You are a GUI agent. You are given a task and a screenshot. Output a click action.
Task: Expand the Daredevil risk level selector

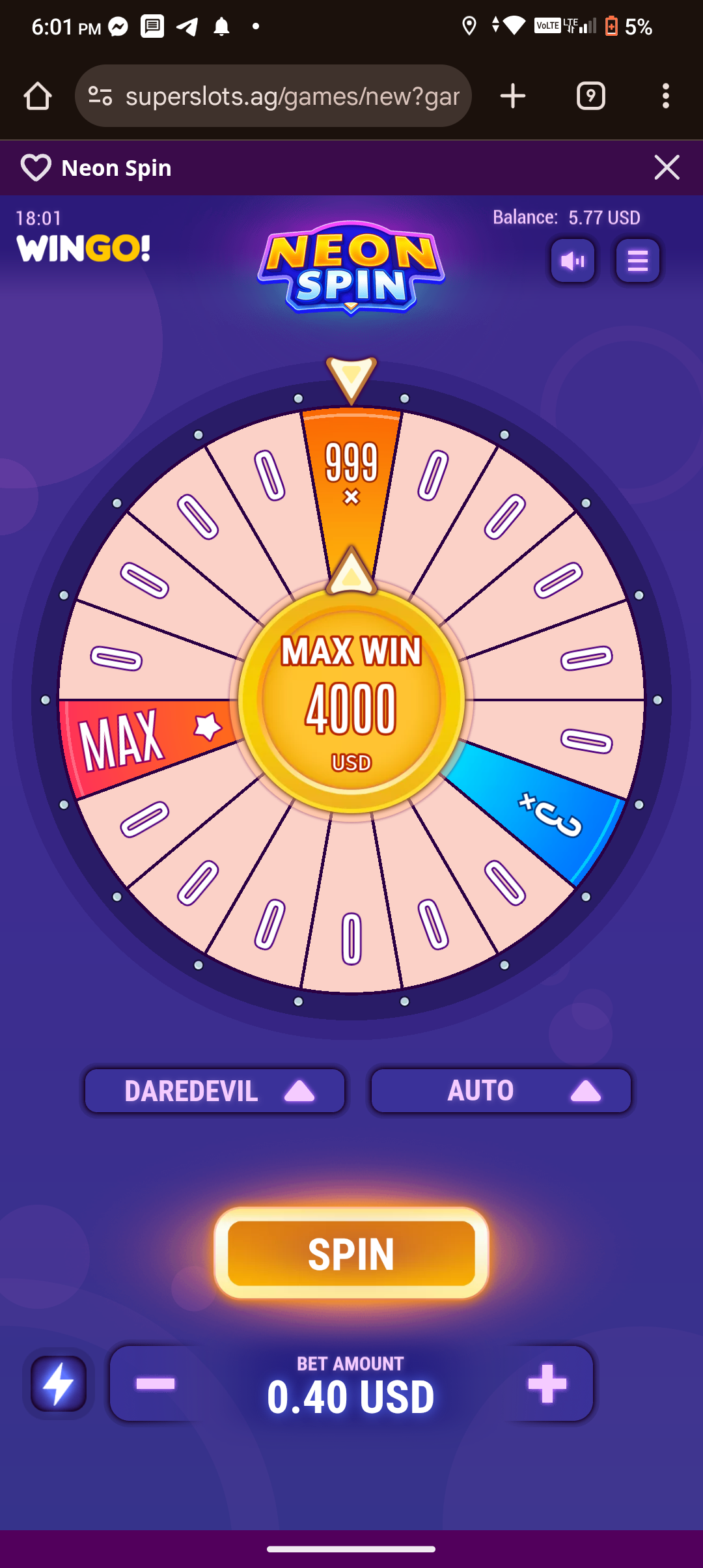[215, 1091]
